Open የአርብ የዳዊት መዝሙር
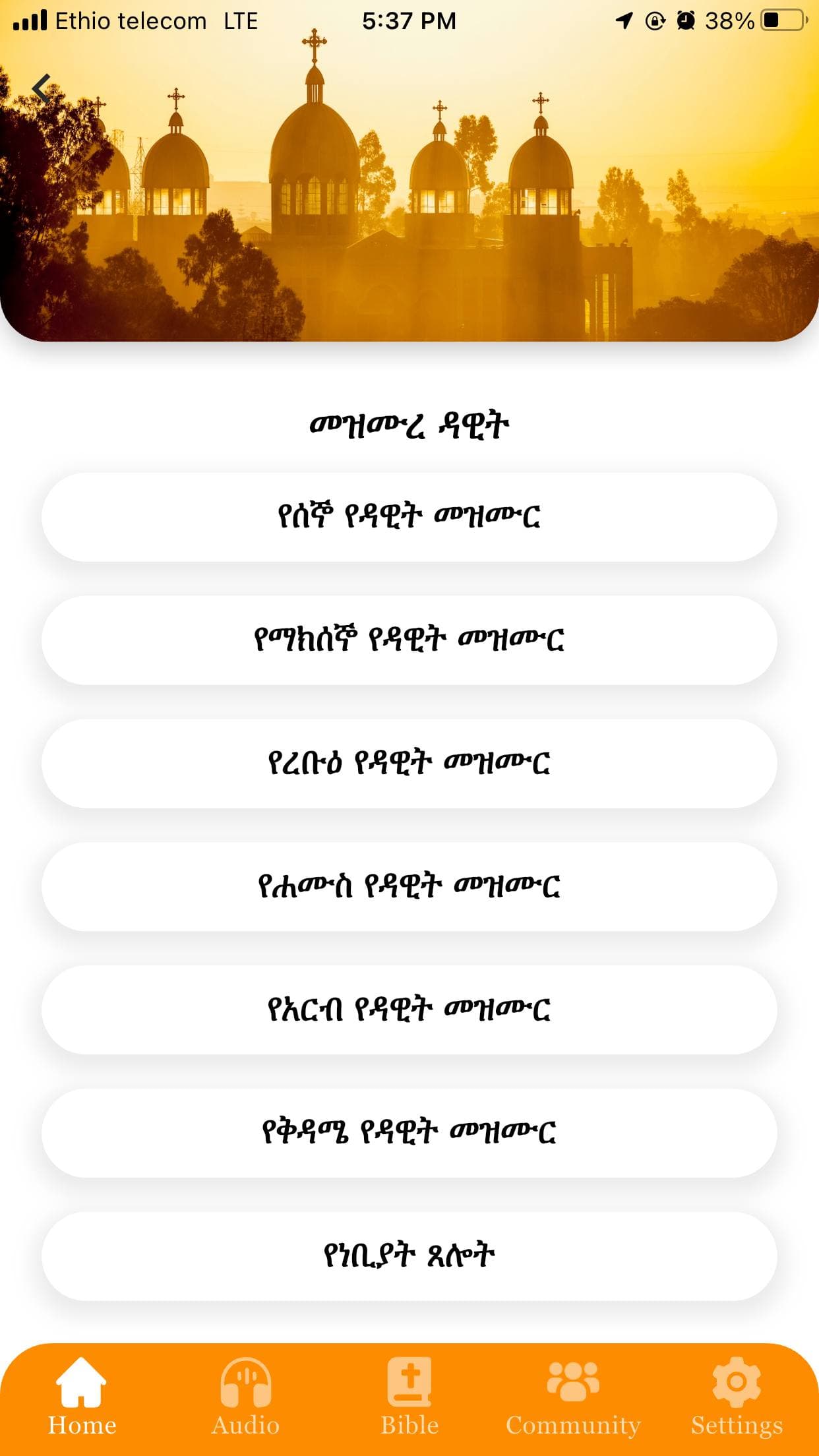 point(409,1010)
